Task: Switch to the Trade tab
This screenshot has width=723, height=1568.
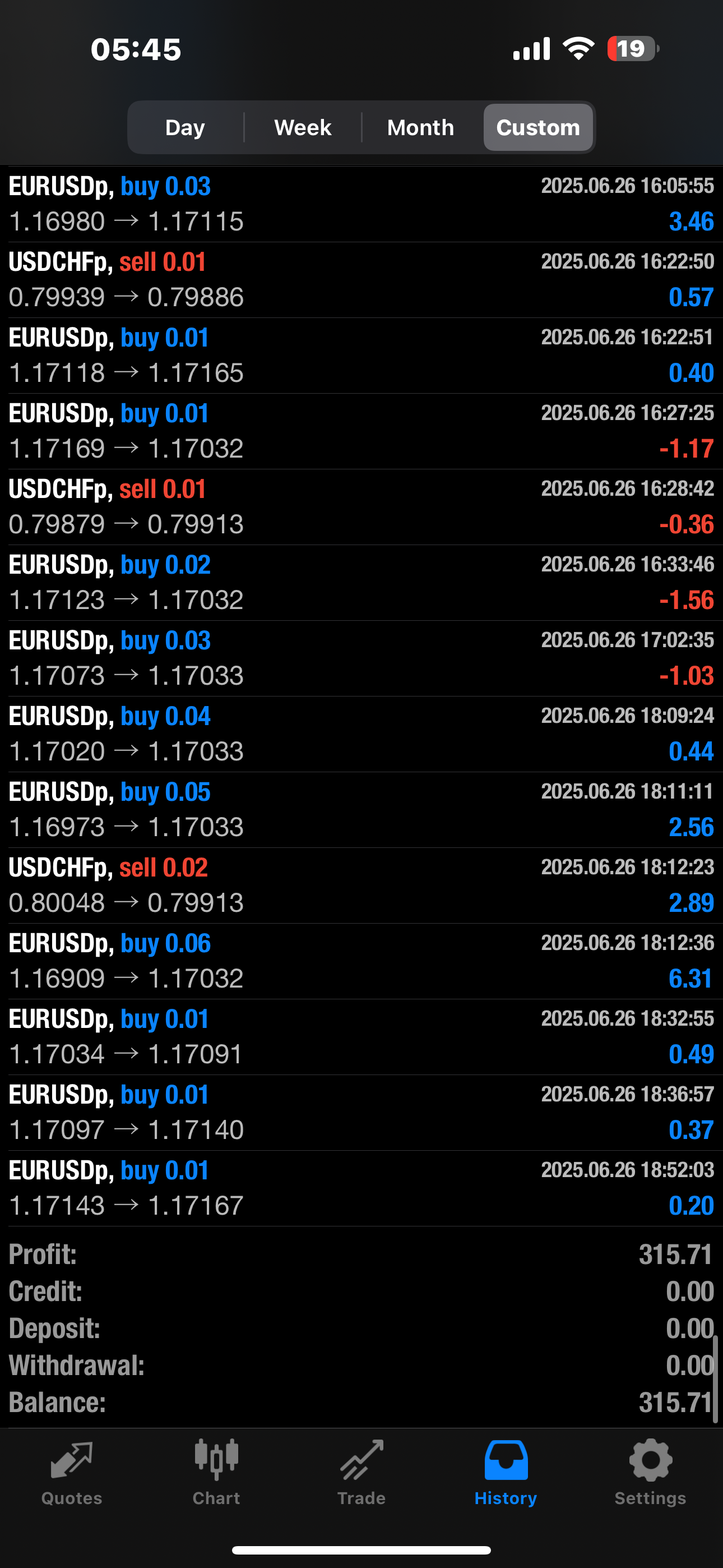Action: point(361,1472)
